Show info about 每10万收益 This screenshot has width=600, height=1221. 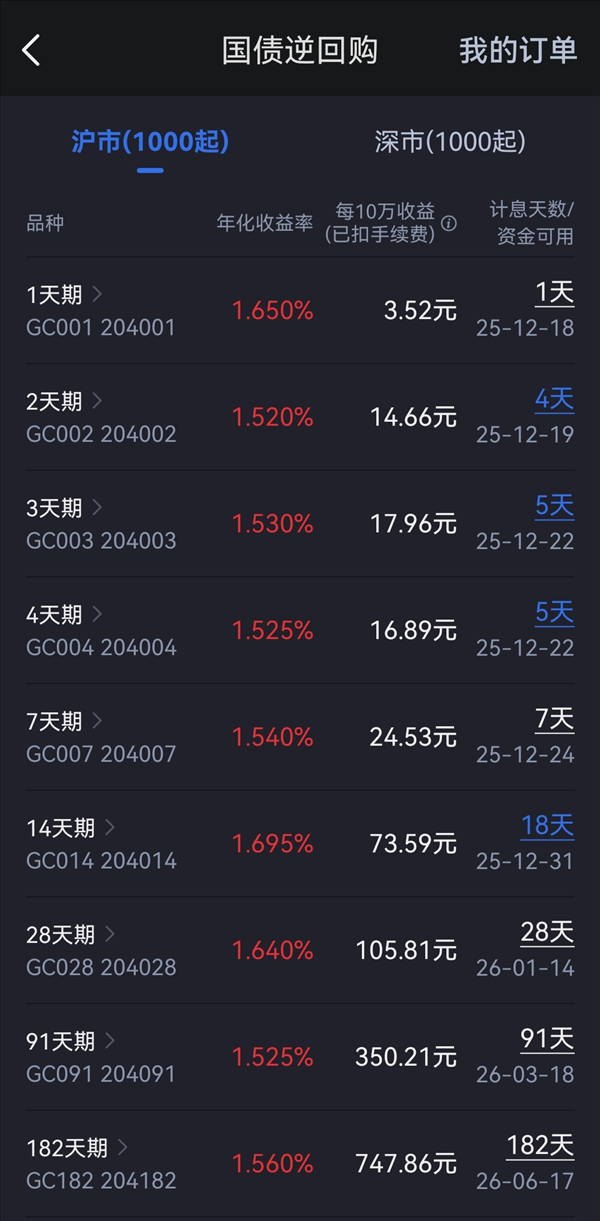tap(449, 223)
